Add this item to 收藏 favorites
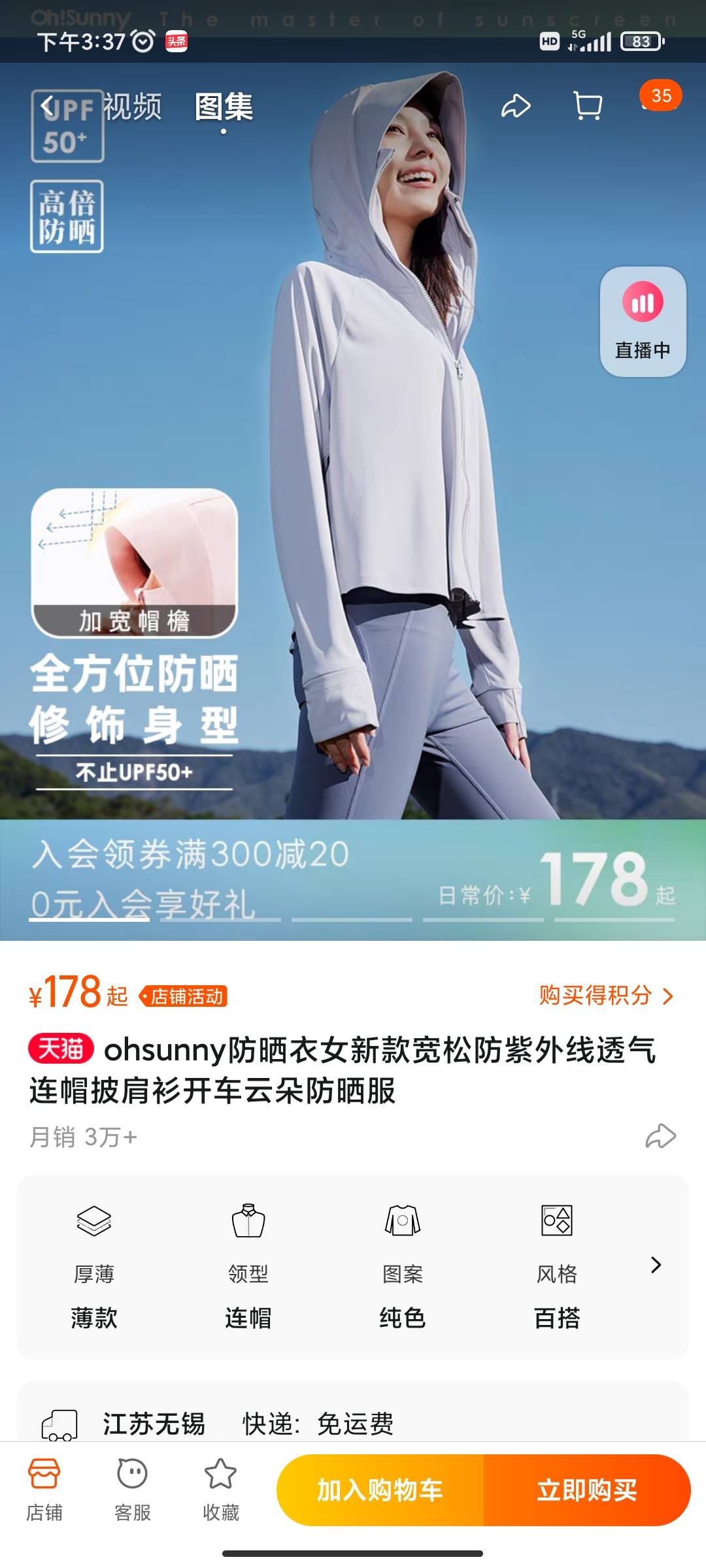 (221, 1490)
